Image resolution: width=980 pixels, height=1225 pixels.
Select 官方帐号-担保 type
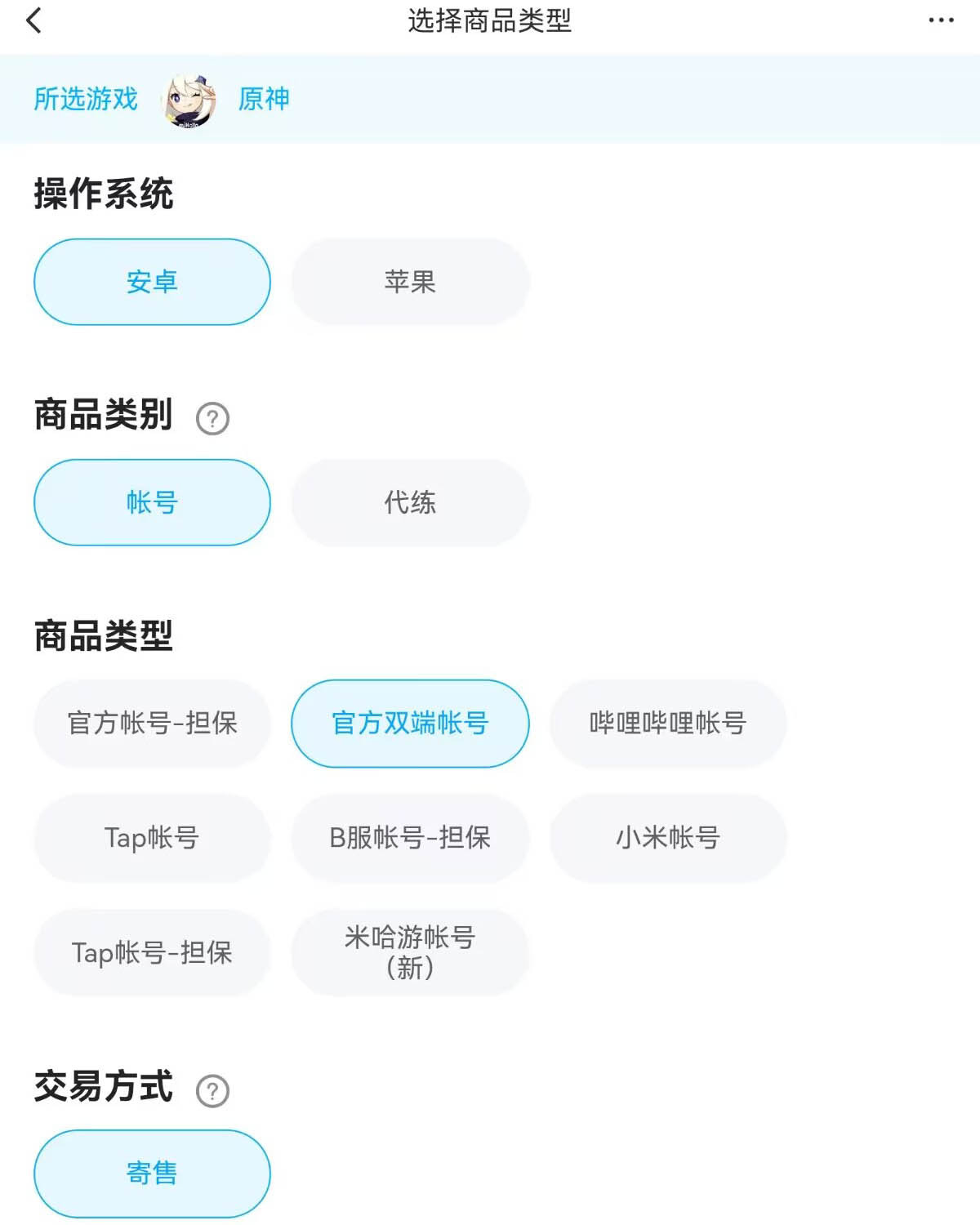(152, 723)
